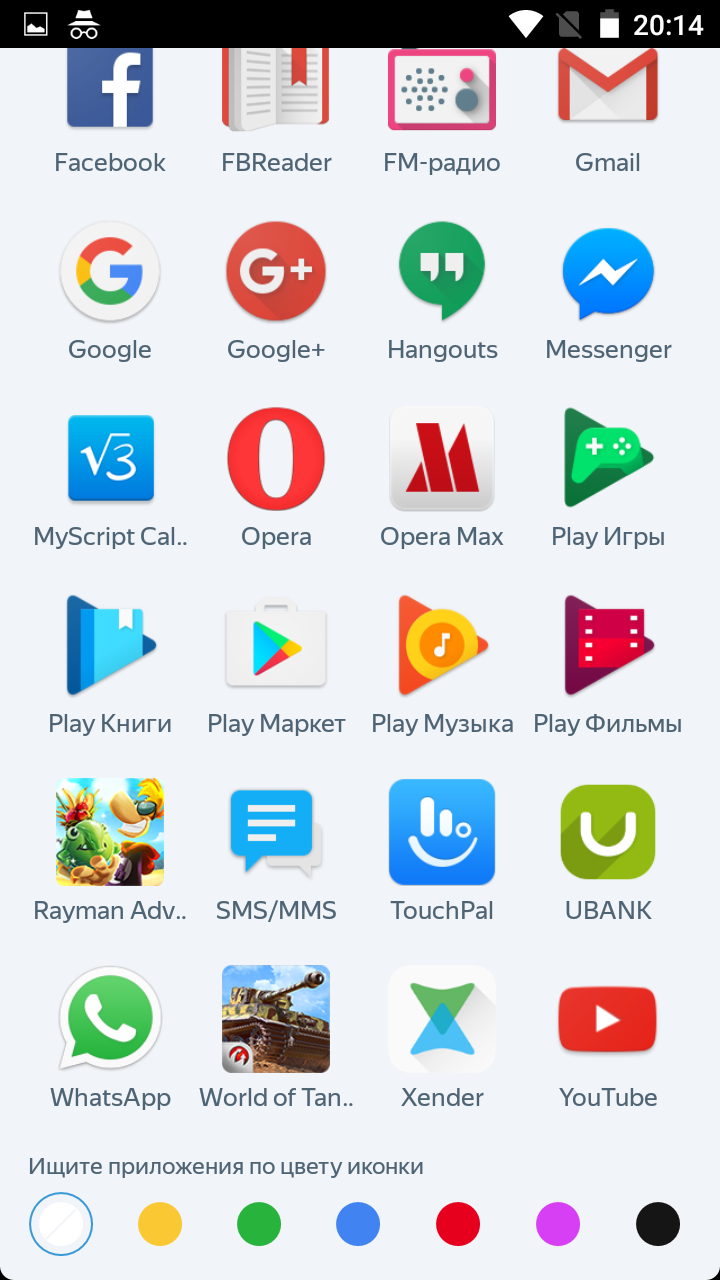Image resolution: width=720 pixels, height=1280 pixels.
Task: Open Messenger
Action: [608, 272]
